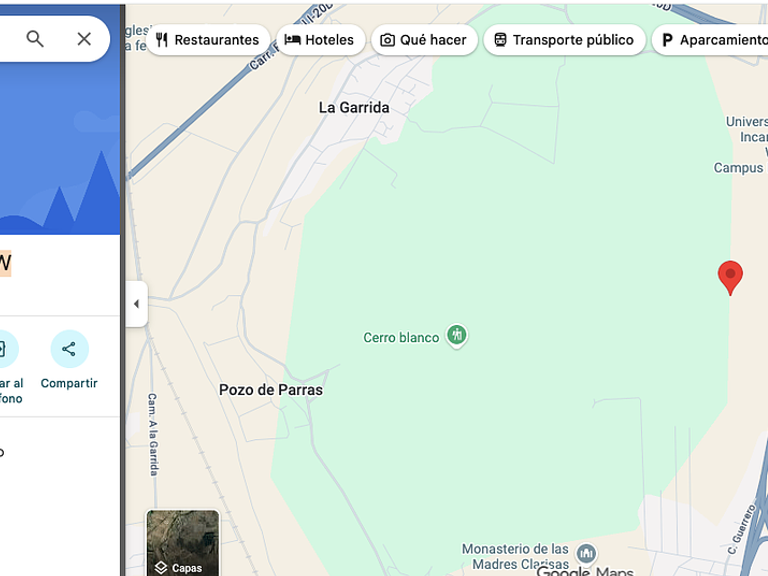Viewport: 768px width, 576px height.
Task: Tap the red dropped pin
Action: 730,278
